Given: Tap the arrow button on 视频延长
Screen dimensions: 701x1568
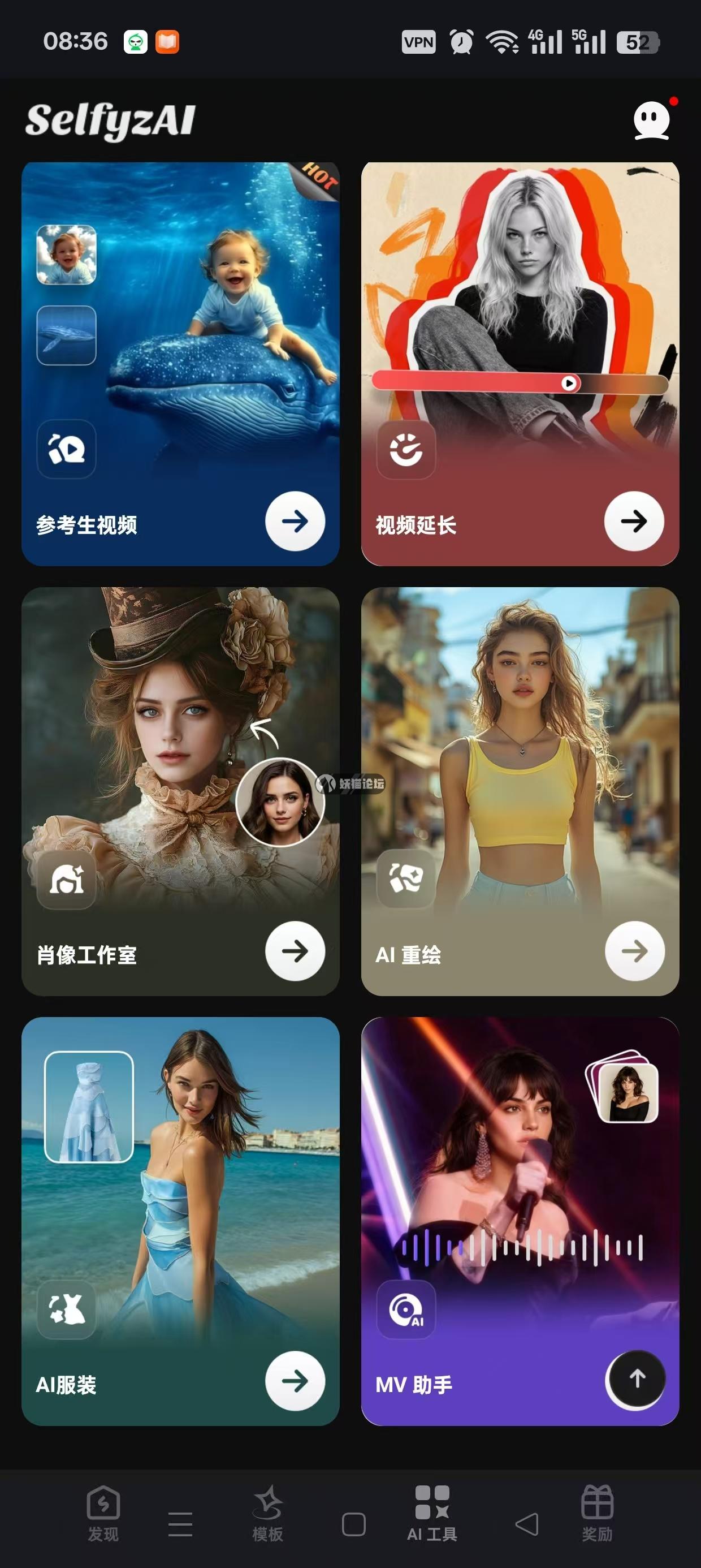Looking at the screenshot, I should [x=634, y=521].
